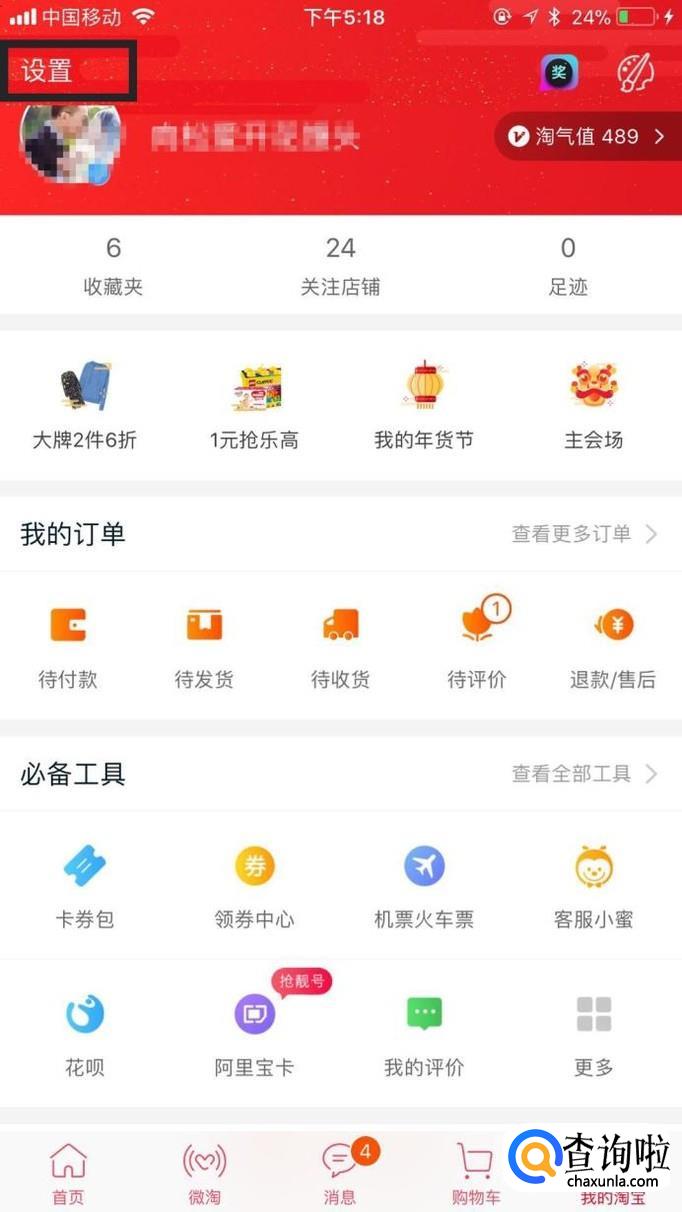Open the 奖 rewards icon

559,71
